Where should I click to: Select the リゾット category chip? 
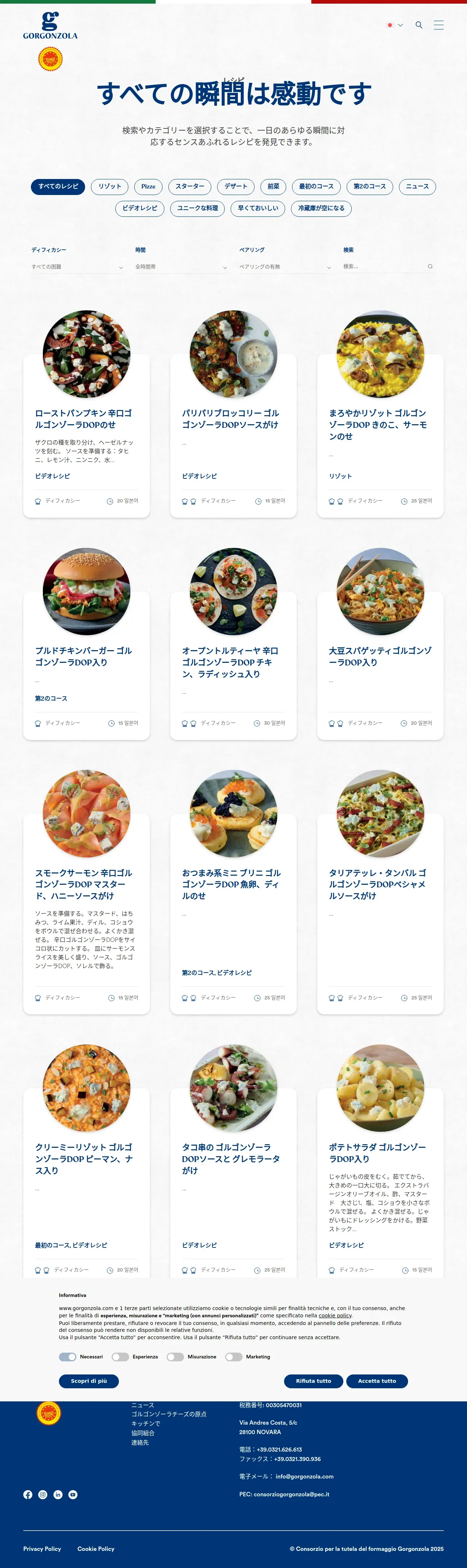pos(109,187)
